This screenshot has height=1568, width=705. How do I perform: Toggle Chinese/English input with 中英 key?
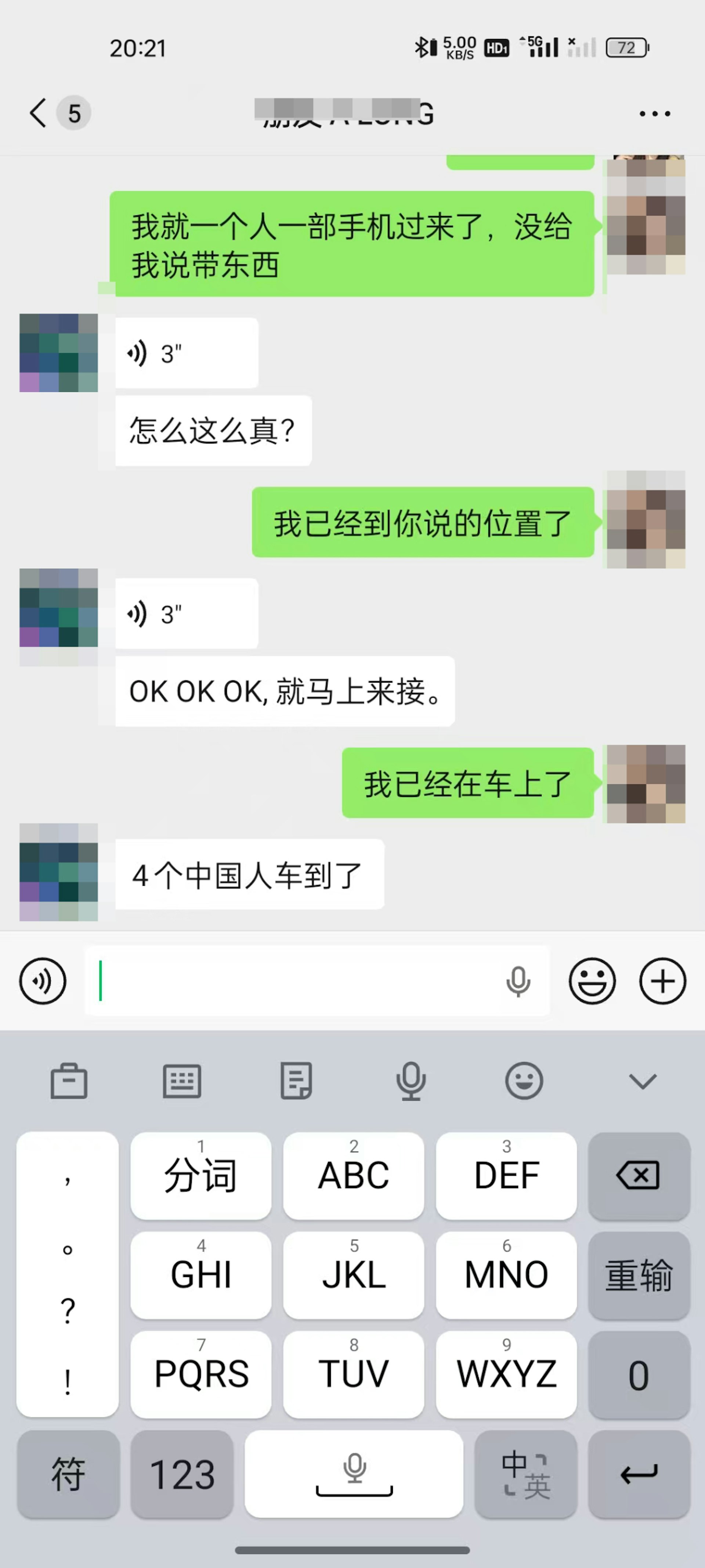(525, 1474)
